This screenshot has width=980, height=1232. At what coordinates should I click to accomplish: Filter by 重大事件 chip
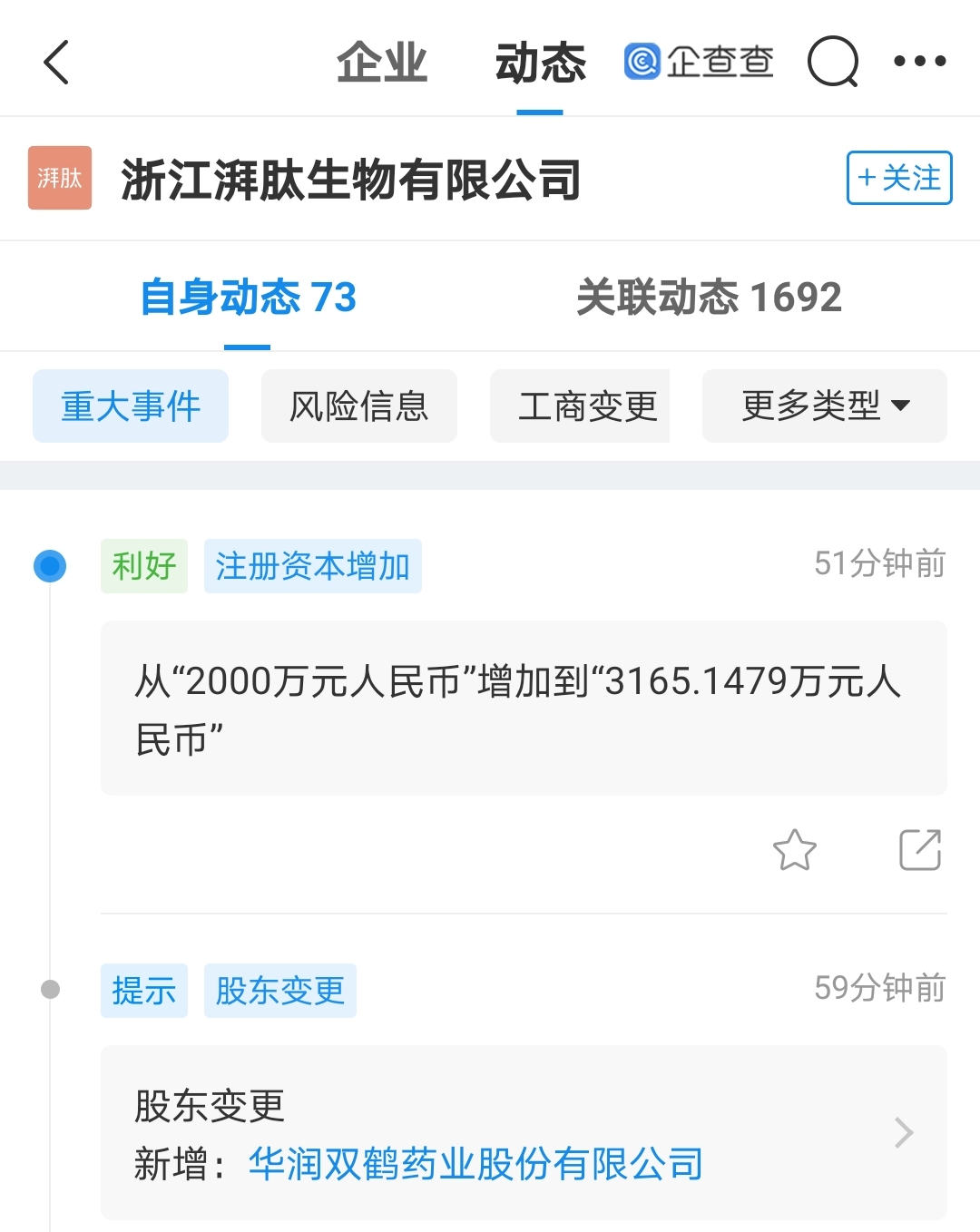[131, 406]
